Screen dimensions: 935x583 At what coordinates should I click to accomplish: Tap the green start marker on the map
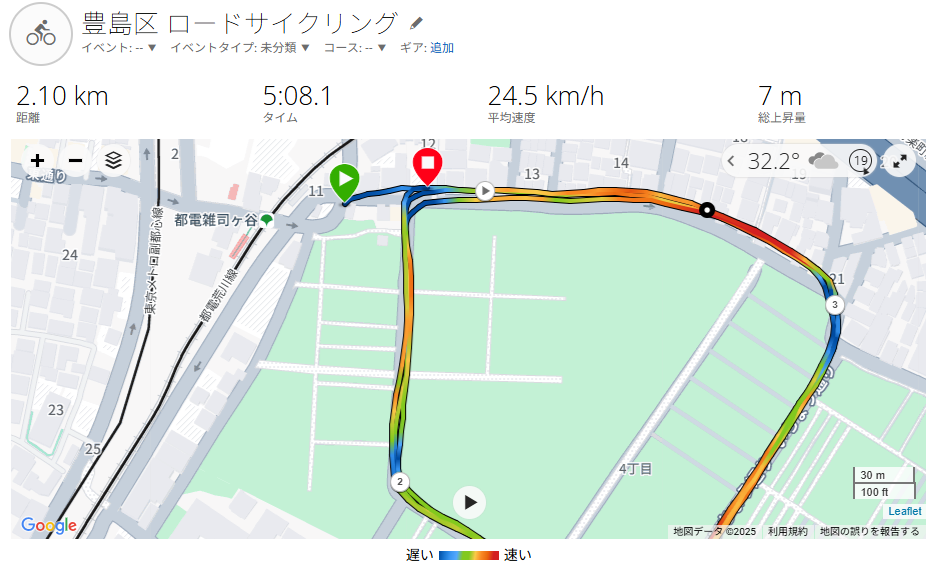point(344,181)
